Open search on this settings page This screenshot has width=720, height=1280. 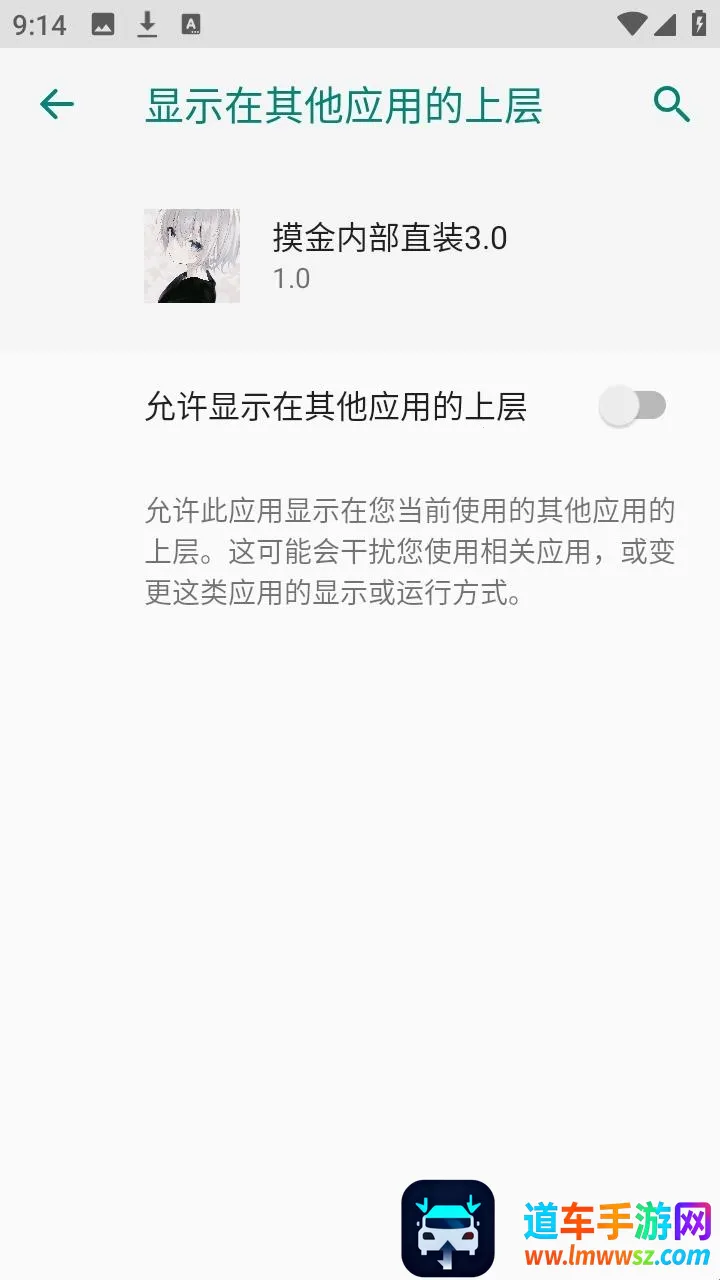coord(668,104)
